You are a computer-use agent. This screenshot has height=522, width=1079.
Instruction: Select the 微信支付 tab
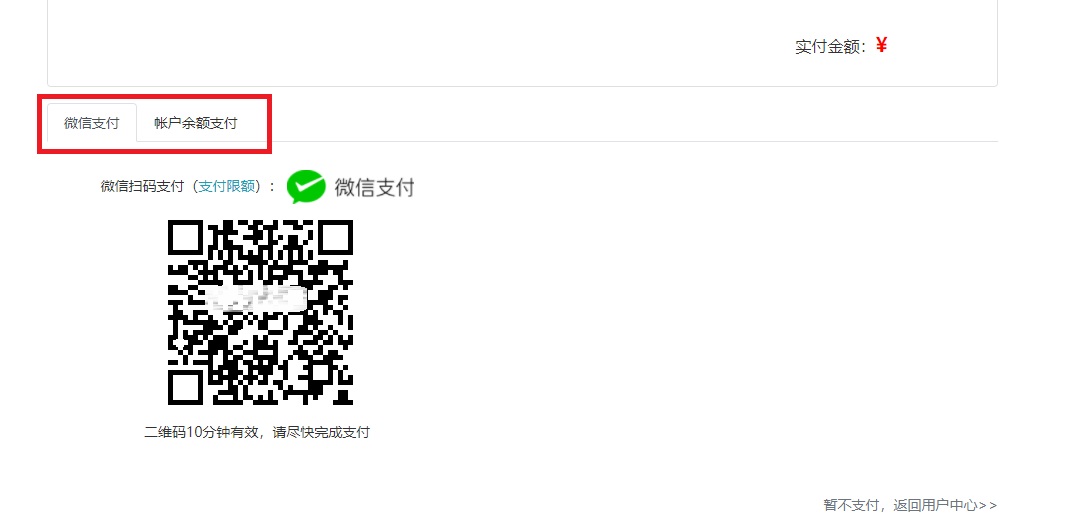click(92, 124)
